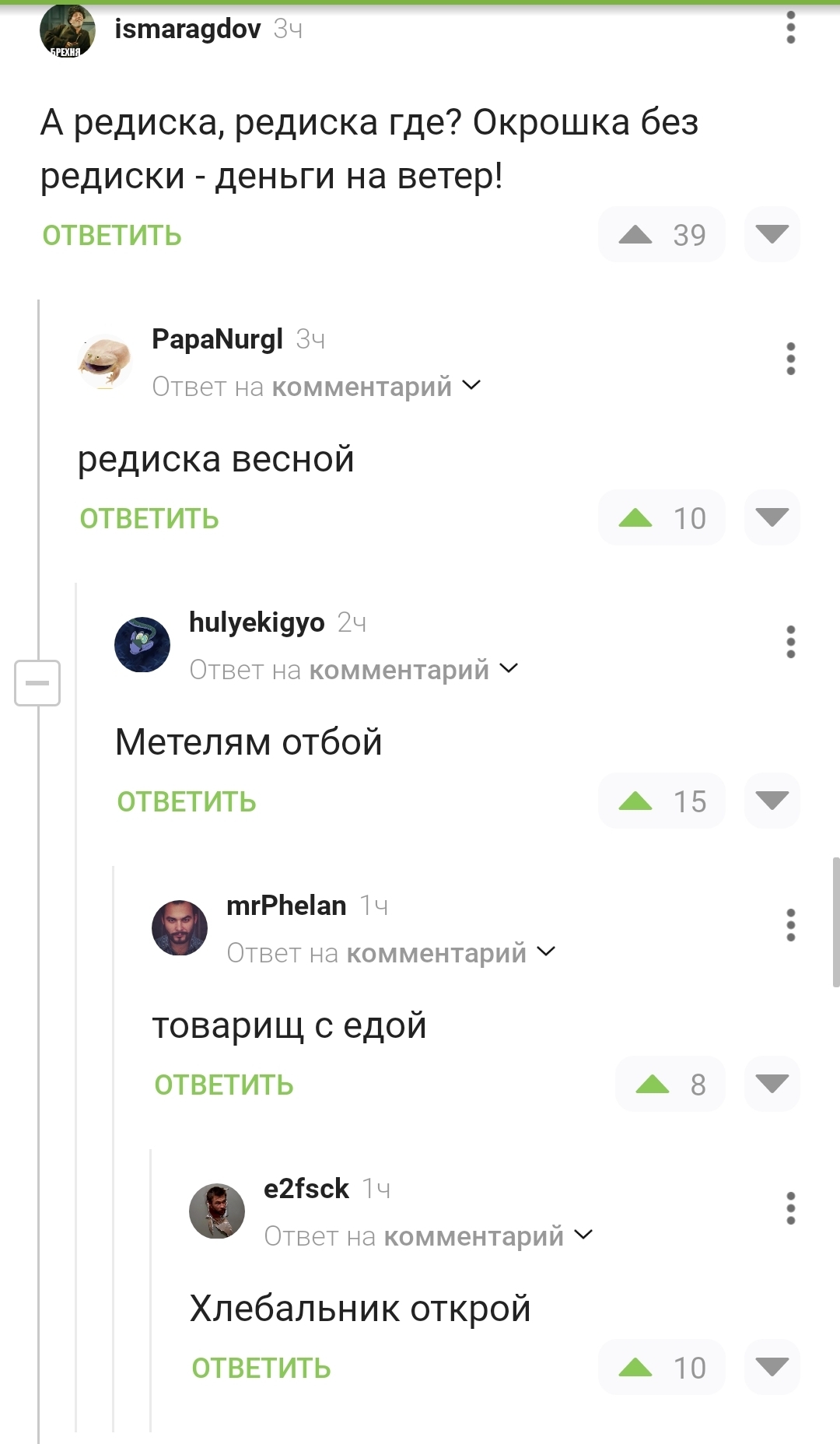Downvote hulyekigyo's comment

[772, 801]
